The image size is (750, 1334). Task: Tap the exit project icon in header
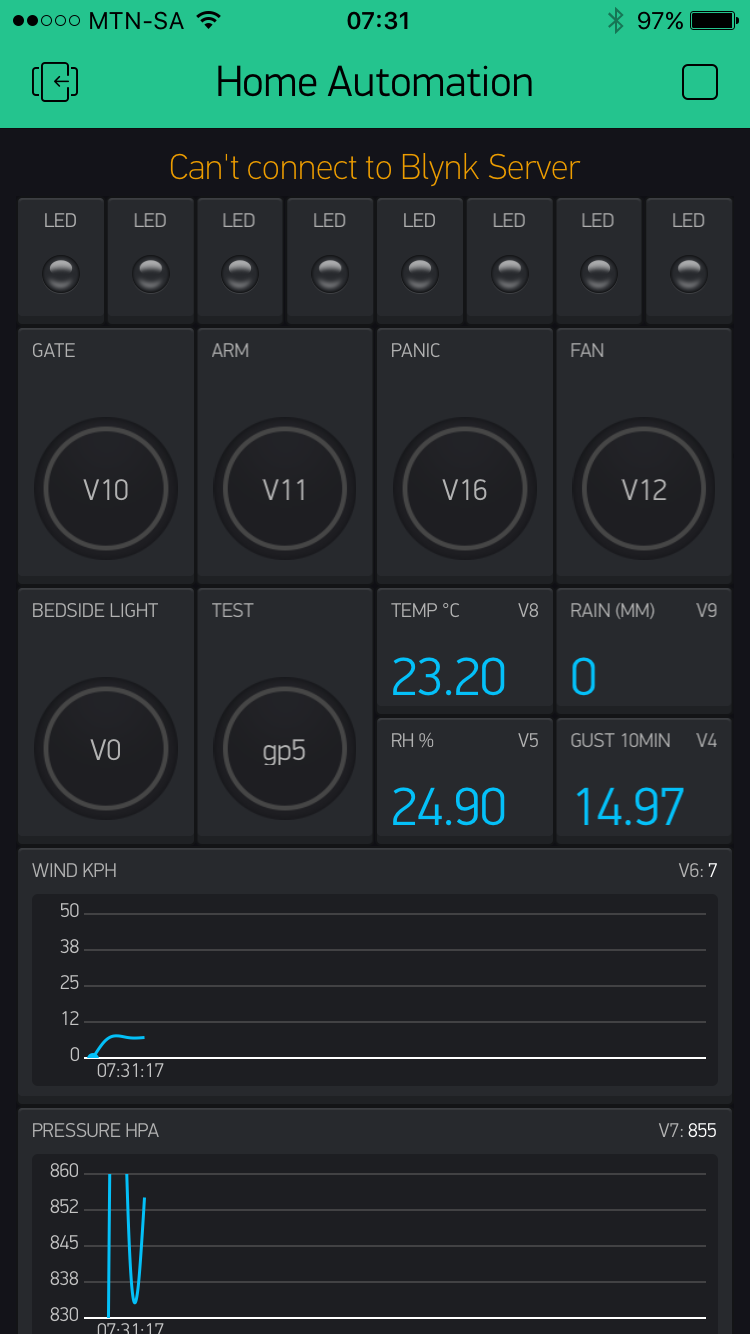(x=56, y=82)
